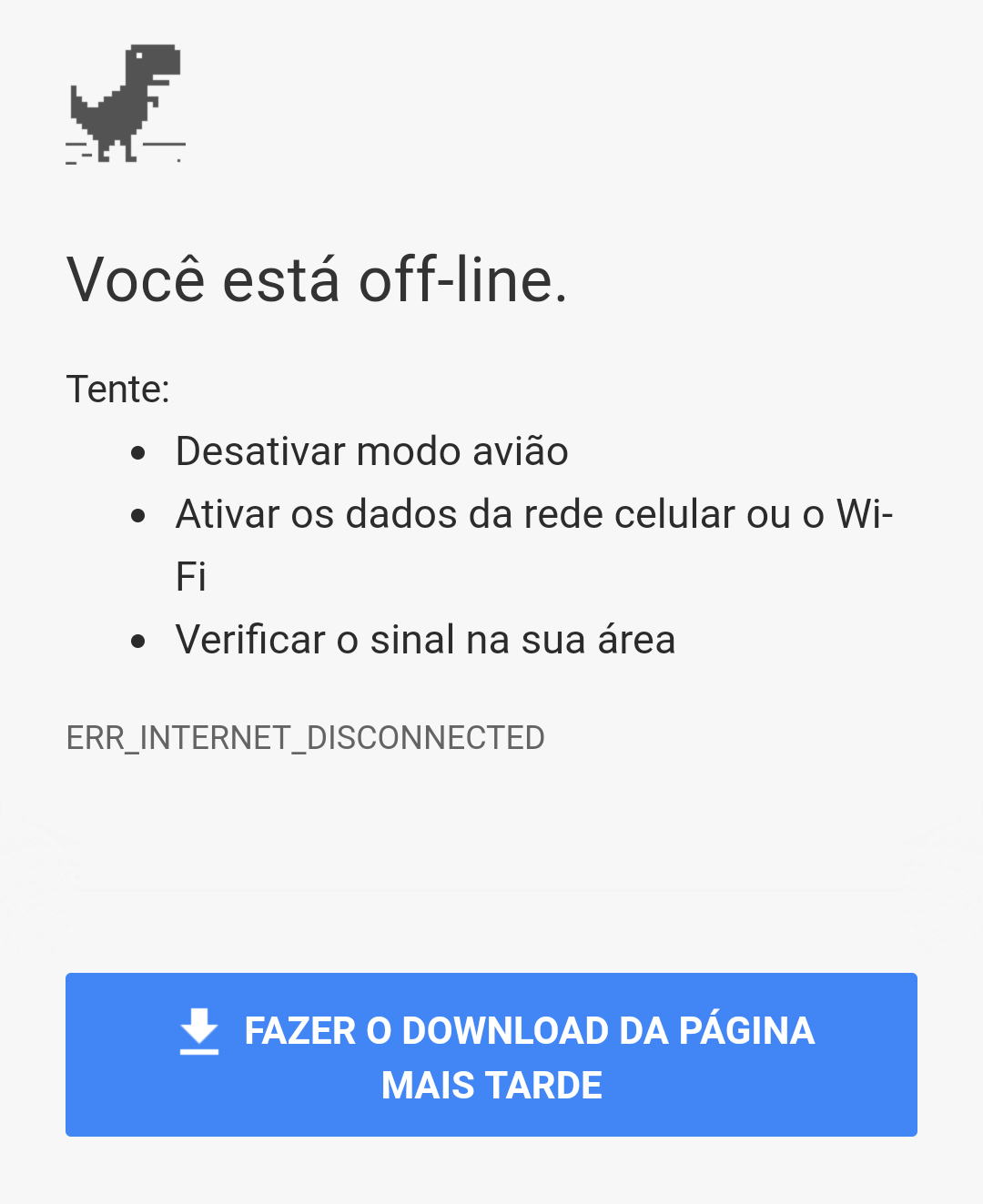
Task: Click the Tente: label
Action: (118, 388)
